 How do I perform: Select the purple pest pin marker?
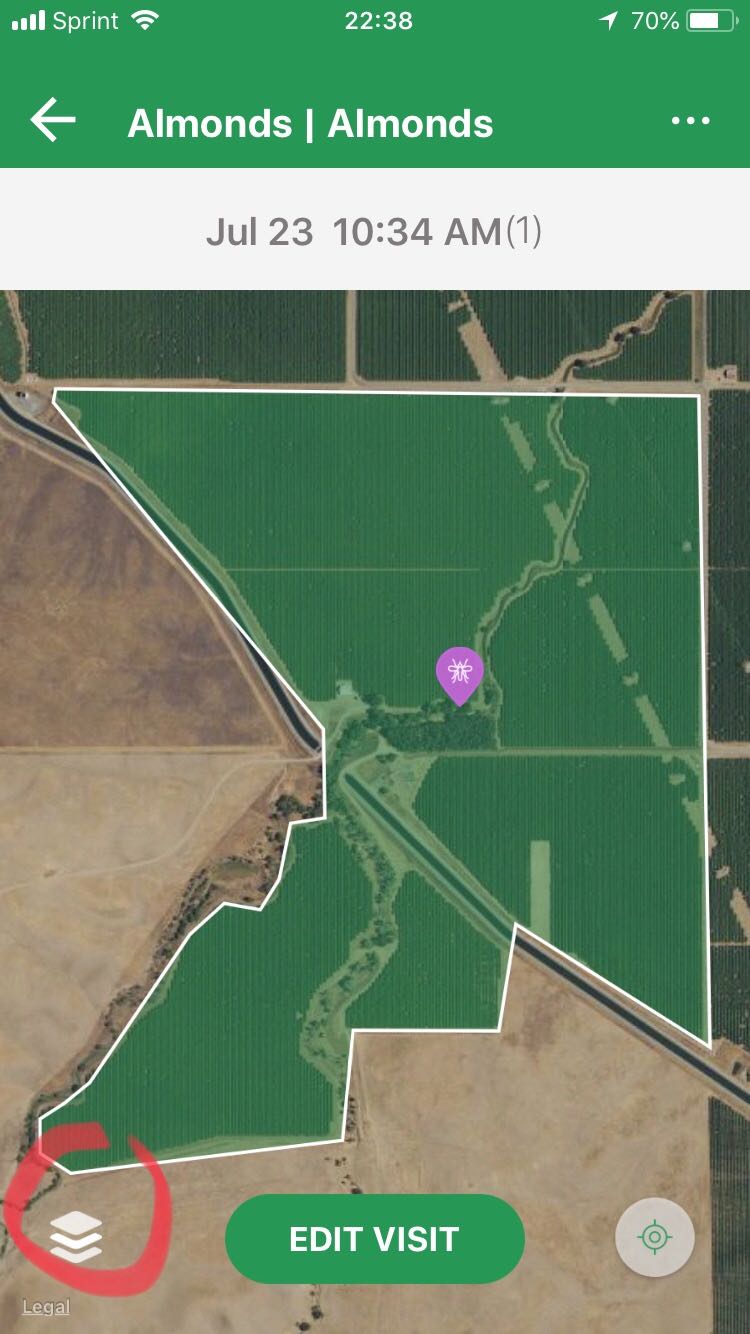click(460, 676)
